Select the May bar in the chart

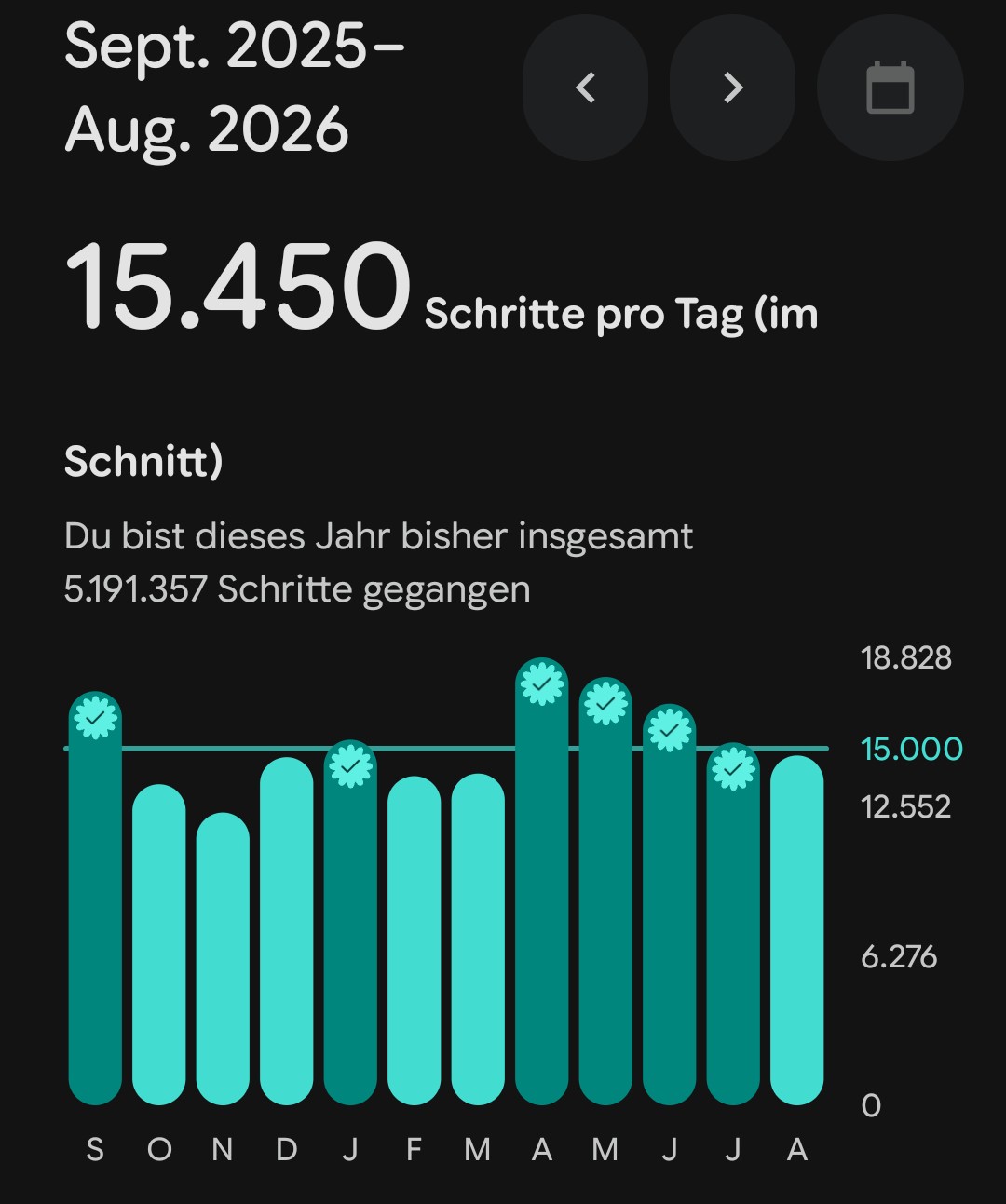(605, 891)
